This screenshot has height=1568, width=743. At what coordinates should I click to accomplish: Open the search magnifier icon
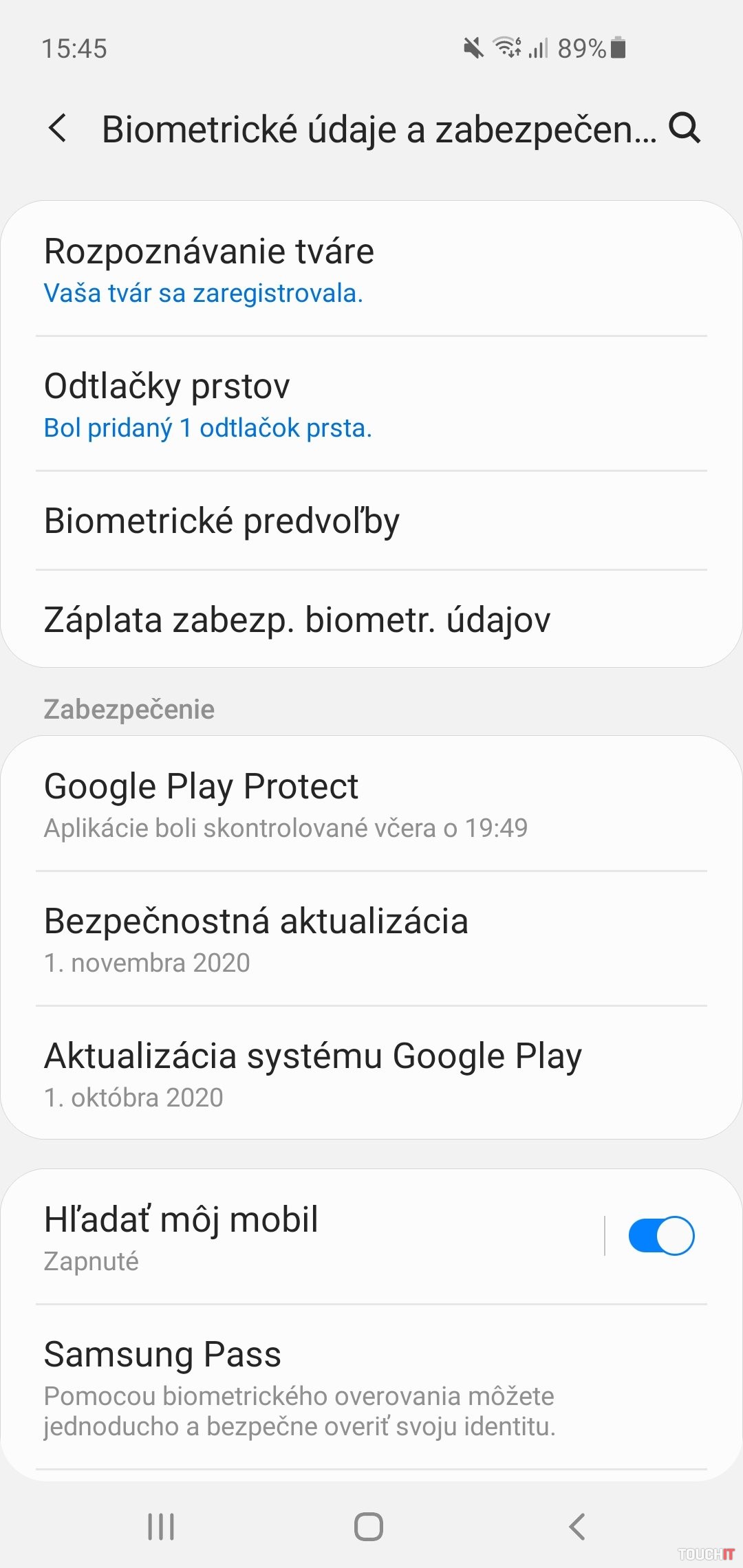(x=685, y=129)
